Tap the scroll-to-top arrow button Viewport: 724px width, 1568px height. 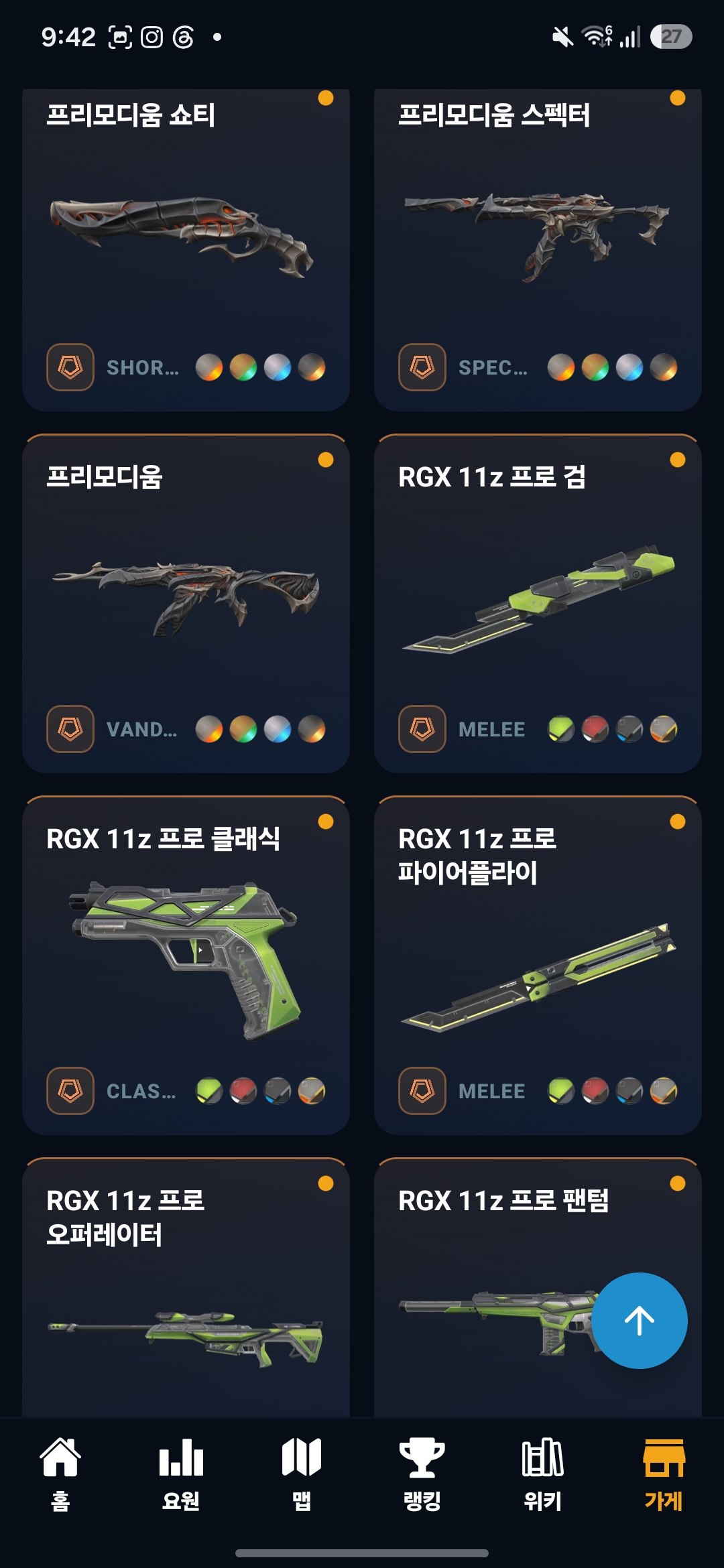(x=640, y=1321)
